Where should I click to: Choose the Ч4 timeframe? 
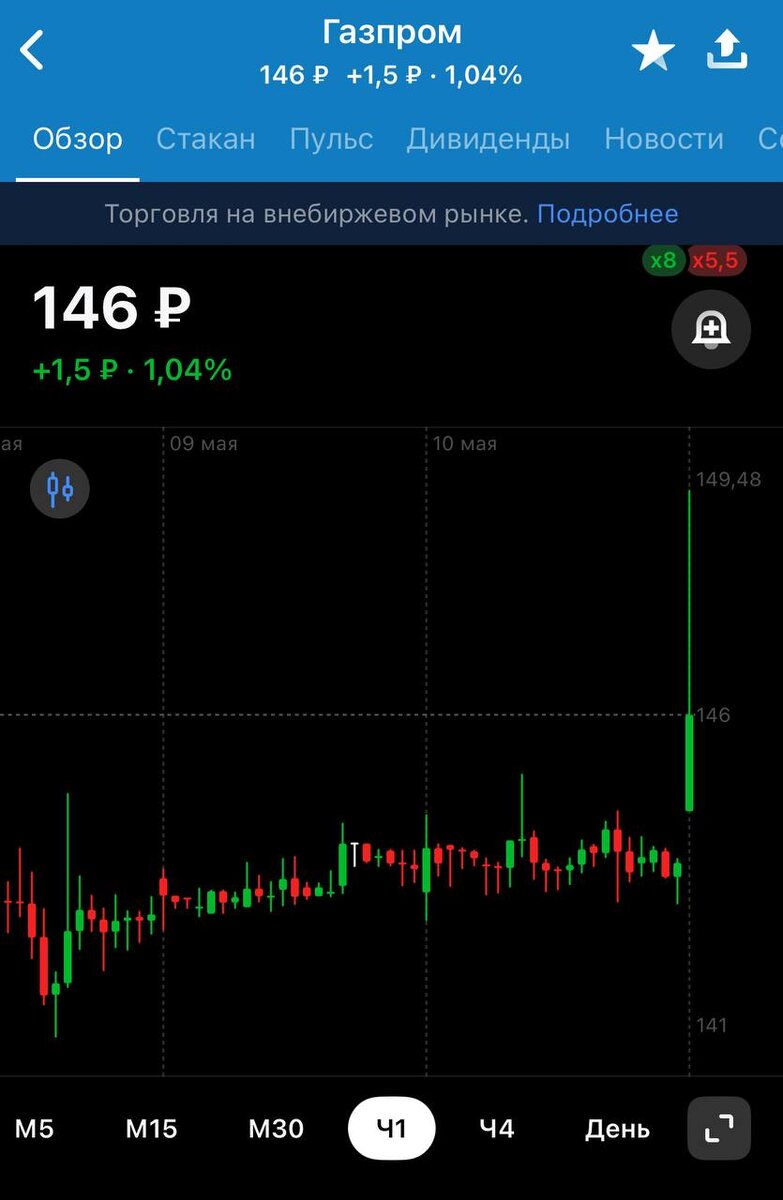coord(497,1129)
